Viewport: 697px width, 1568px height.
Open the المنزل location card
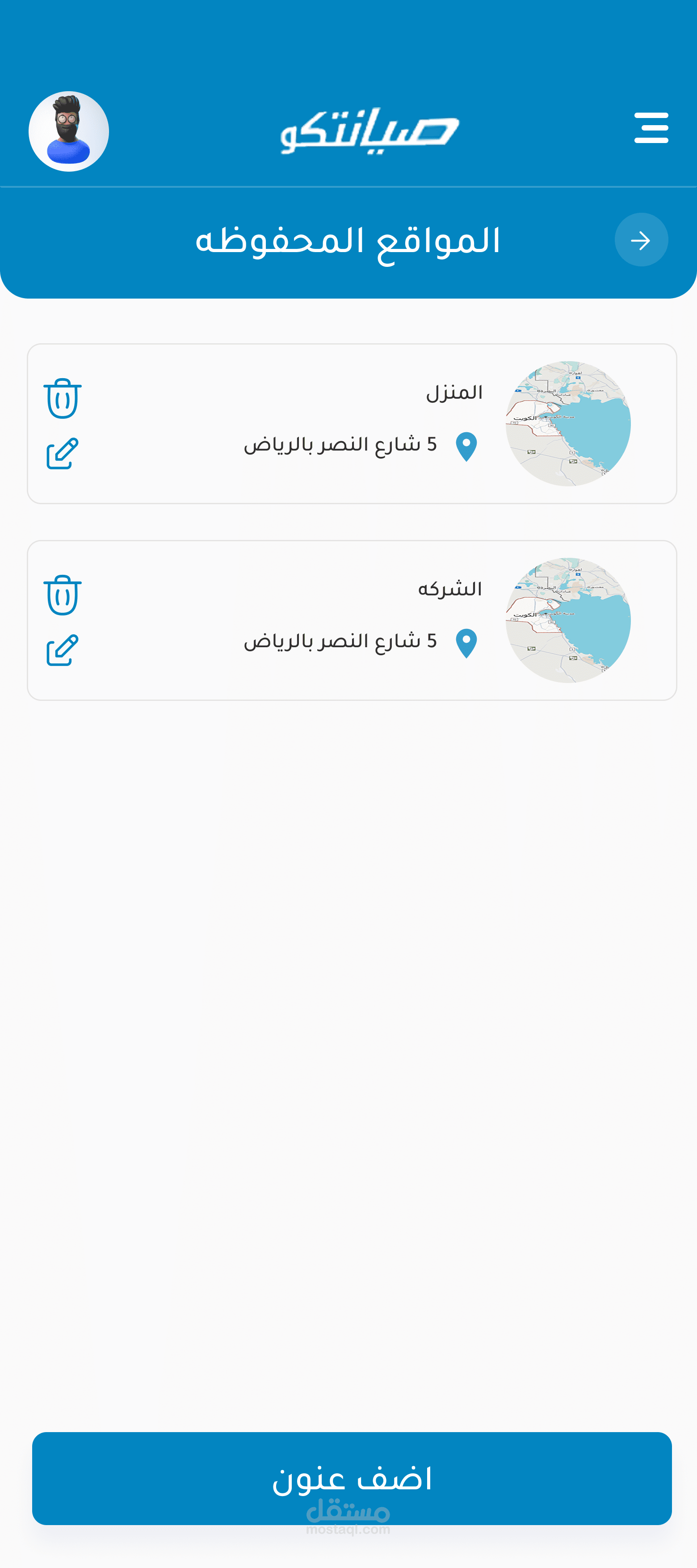click(x=352, y=424)
